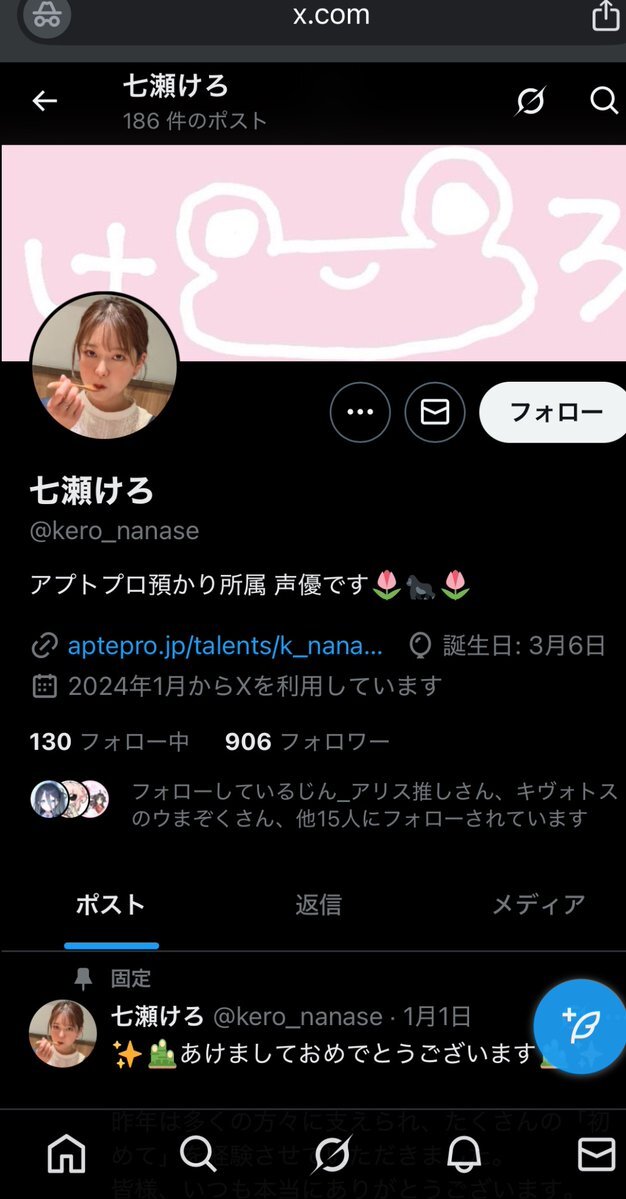Screen dimensions: 626x1199
Task: Follow 七瀬けろ with フォロー button
Action: coord(555,412)
